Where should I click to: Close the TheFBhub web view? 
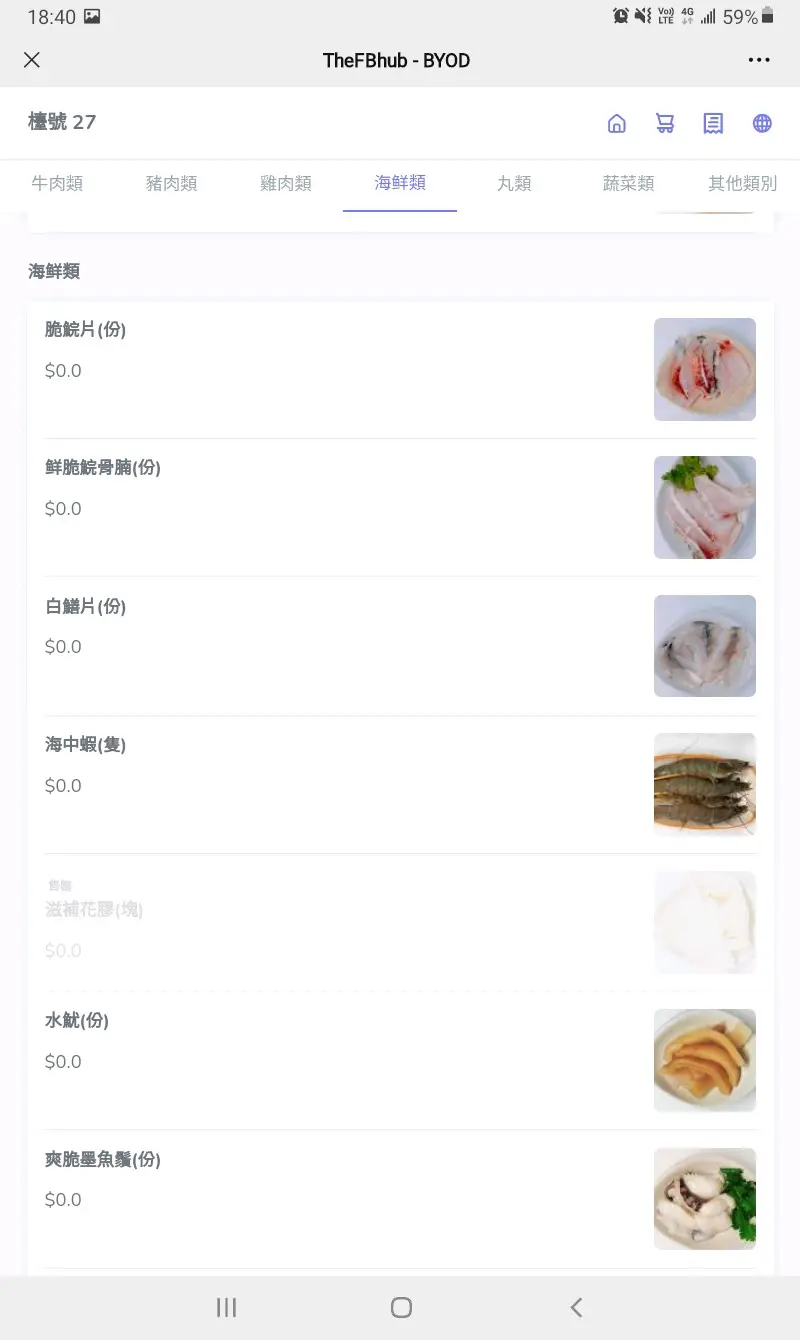(32, 60)
